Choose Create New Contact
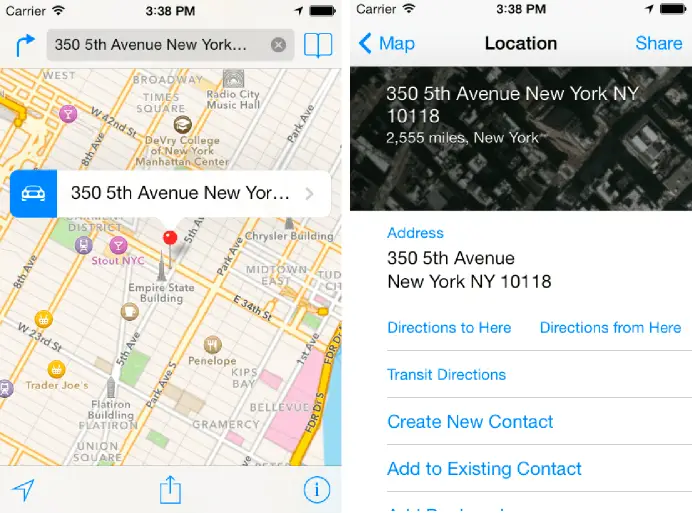The height and width of the screenshot is (513, 692). (470, 422)
